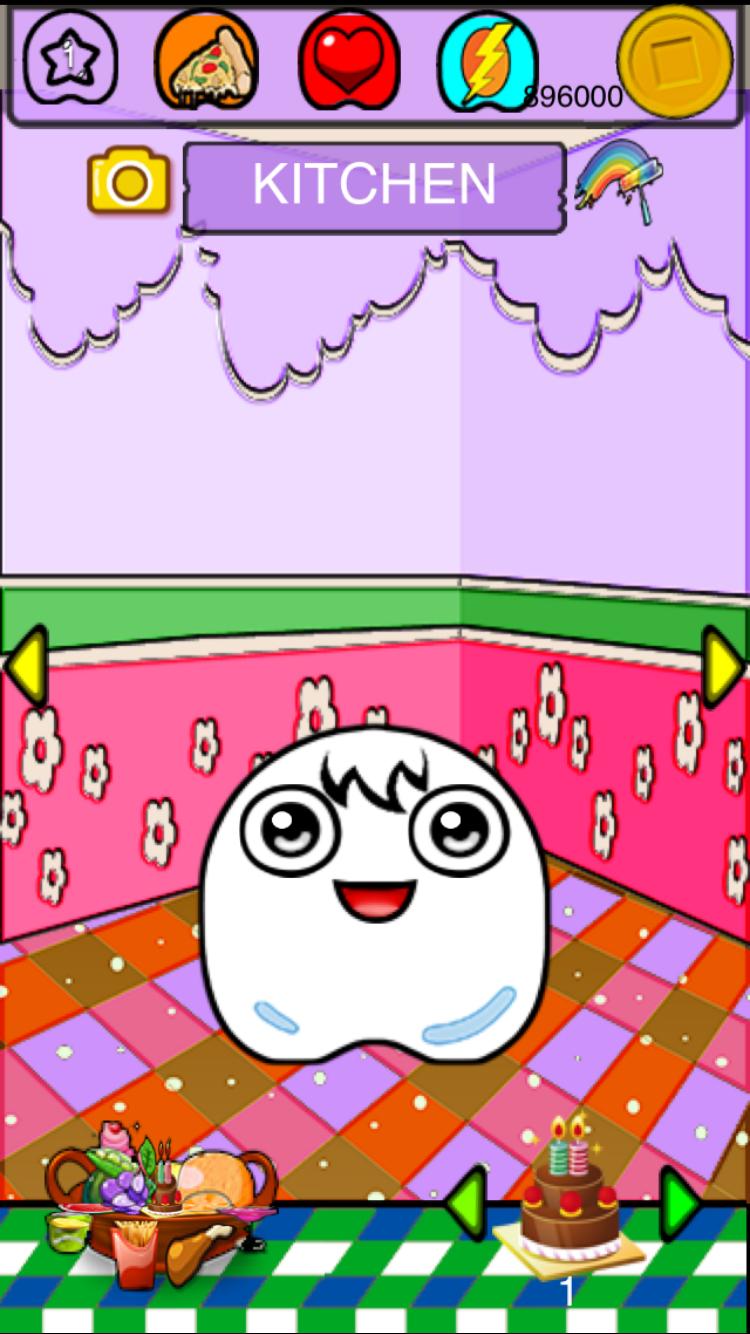Select next food with green right arrow
Viewport: 750px width, 1334px height.
point(680,1203)
